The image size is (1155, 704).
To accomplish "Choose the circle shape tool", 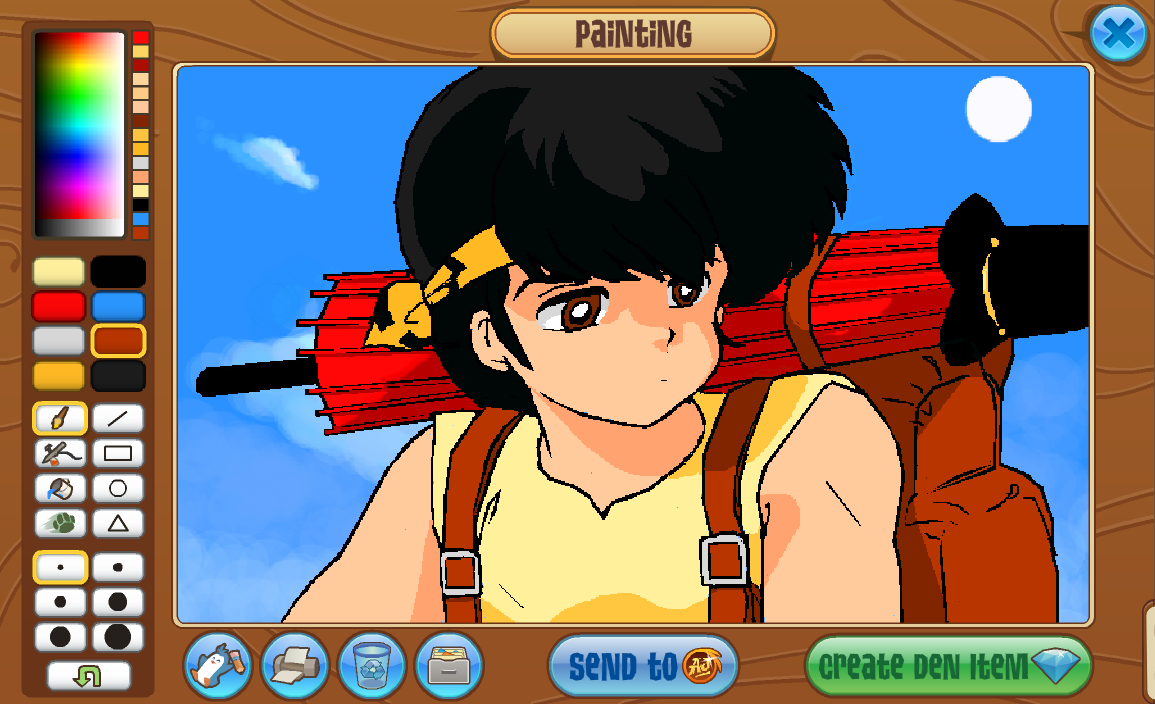I will pos(118,489).
